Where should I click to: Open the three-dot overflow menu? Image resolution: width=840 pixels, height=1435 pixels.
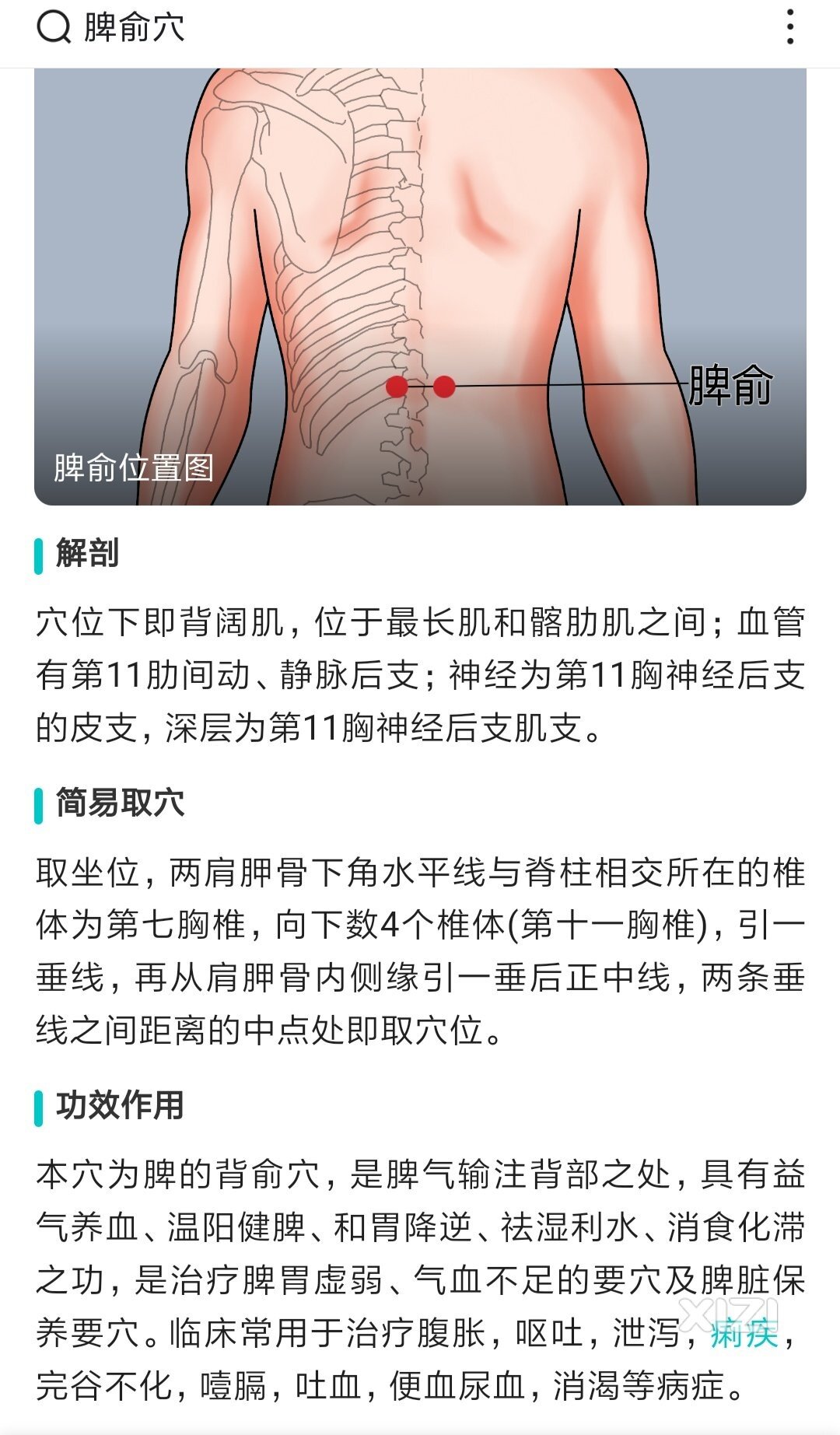[789, 28]
